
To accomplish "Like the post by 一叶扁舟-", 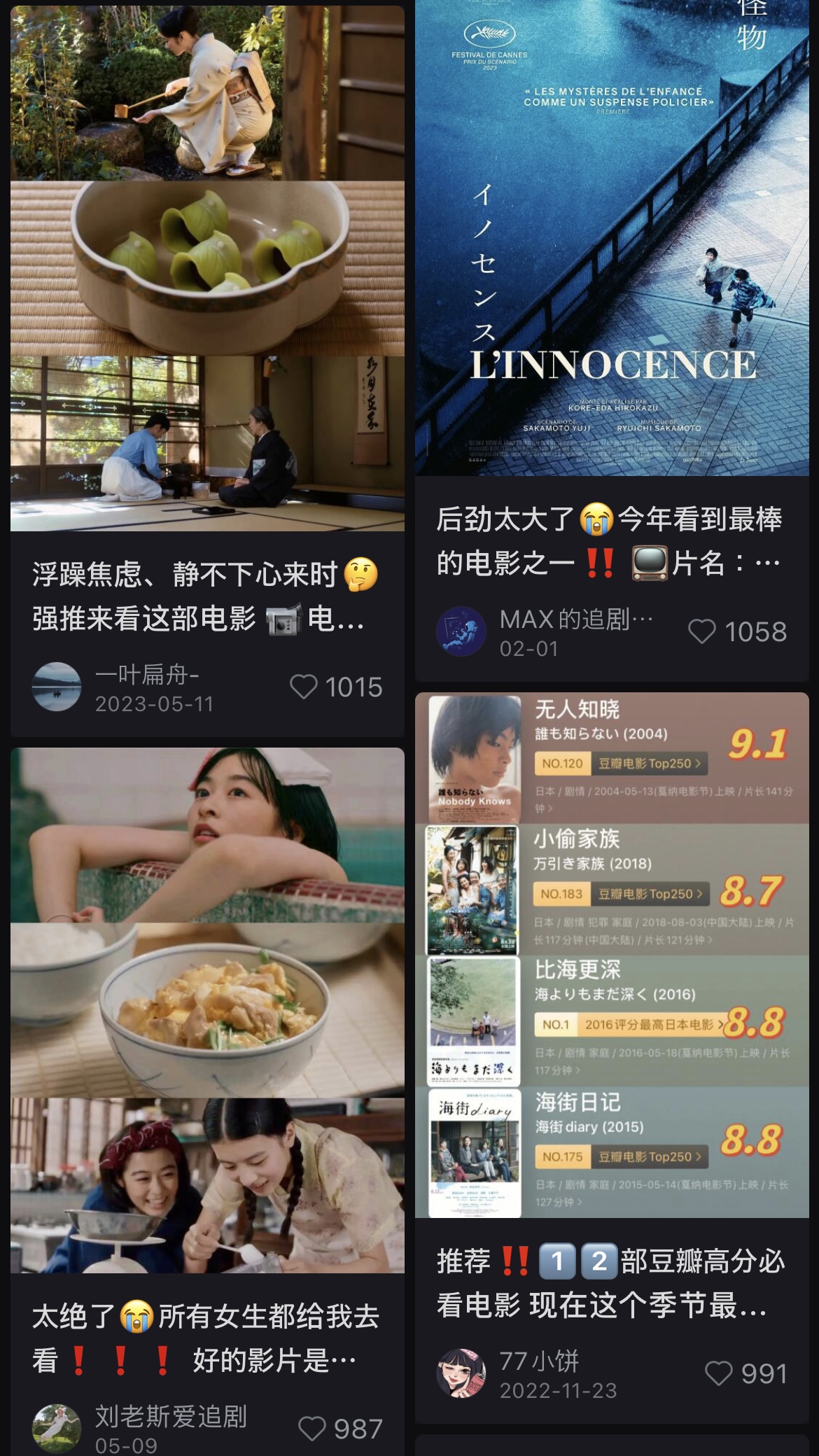I will pyautogui.click(x=304, y=687).
